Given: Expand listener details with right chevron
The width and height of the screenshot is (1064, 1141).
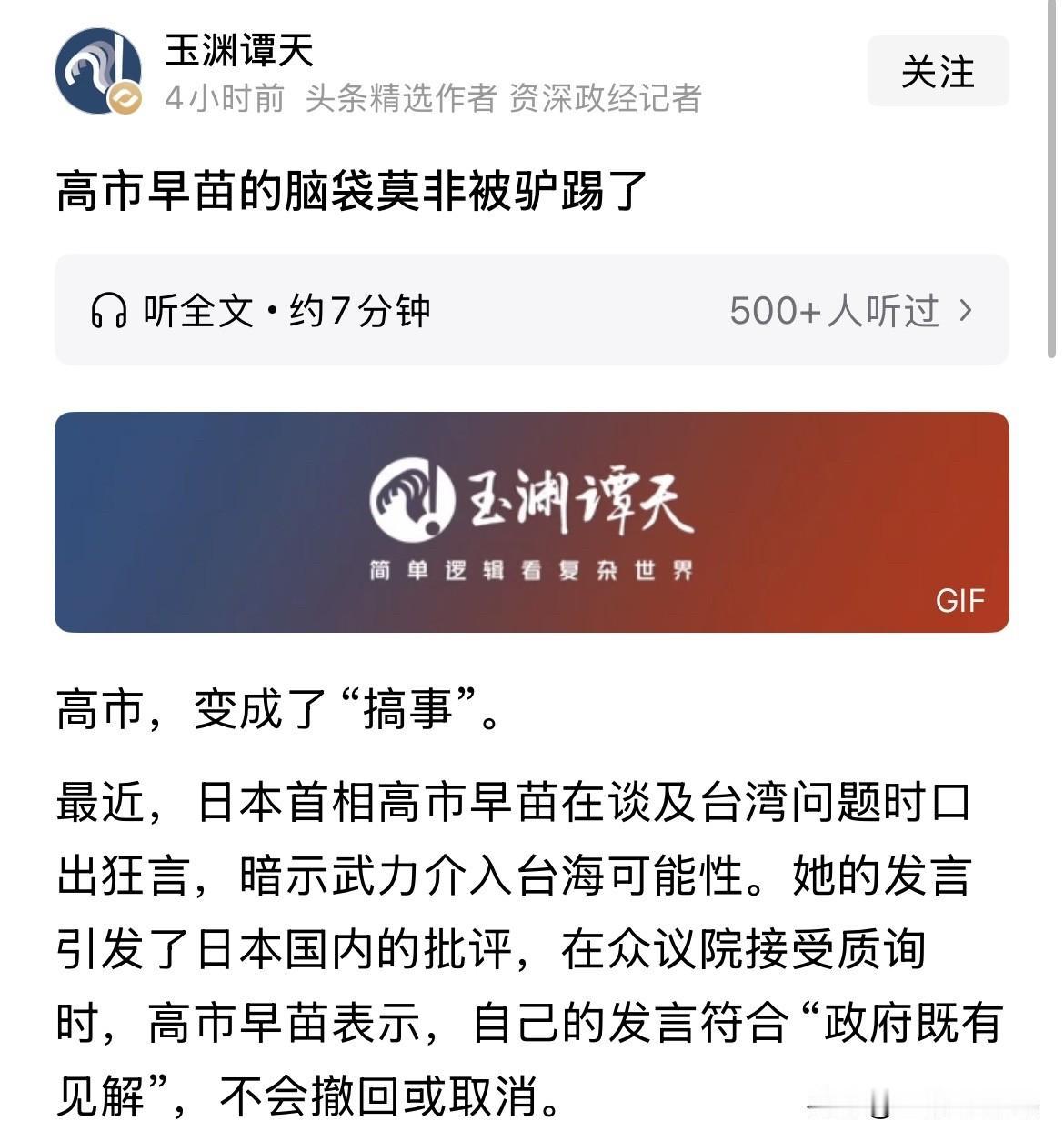Looking at the screenshot, I should (966, 309).
